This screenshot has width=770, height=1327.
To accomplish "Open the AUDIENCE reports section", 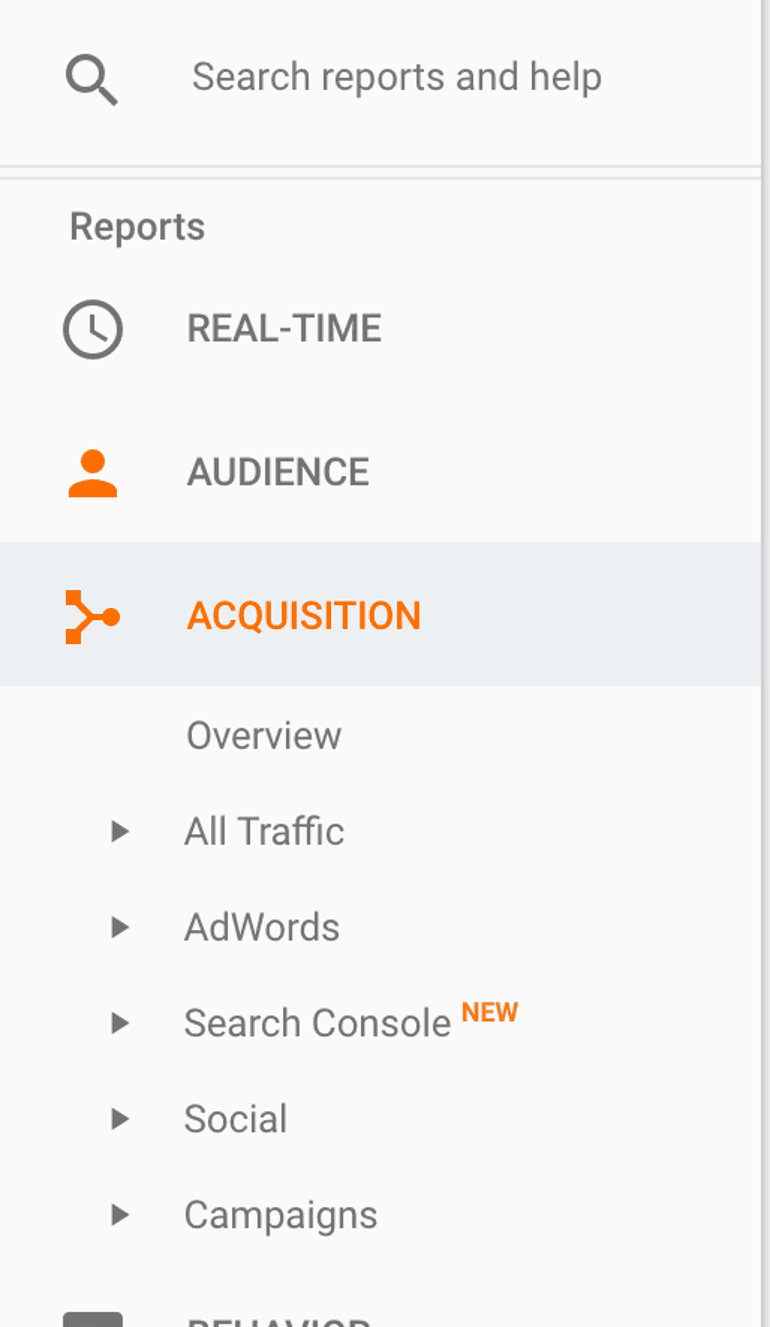I will 380,473.
